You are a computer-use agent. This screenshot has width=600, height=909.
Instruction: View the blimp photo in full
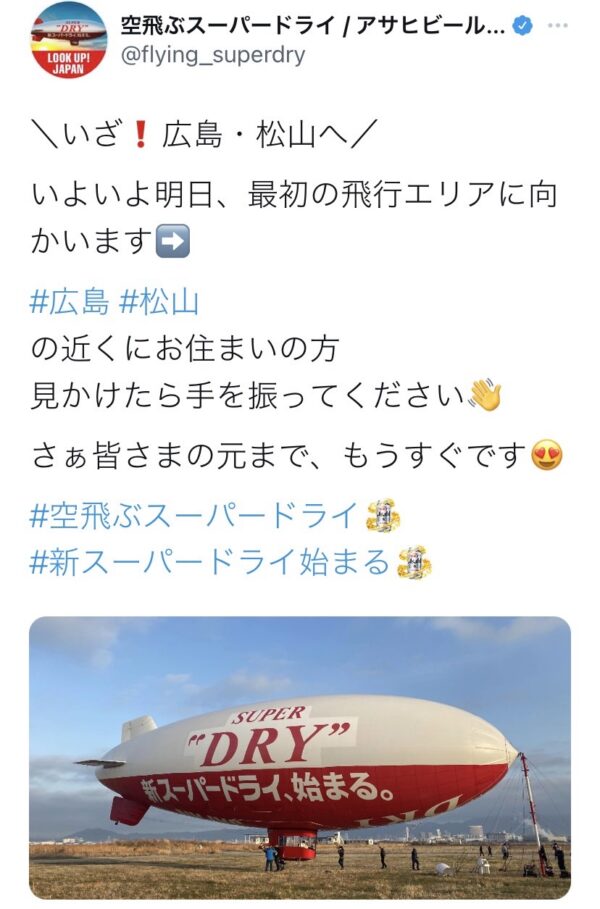[x=300, y=758]
